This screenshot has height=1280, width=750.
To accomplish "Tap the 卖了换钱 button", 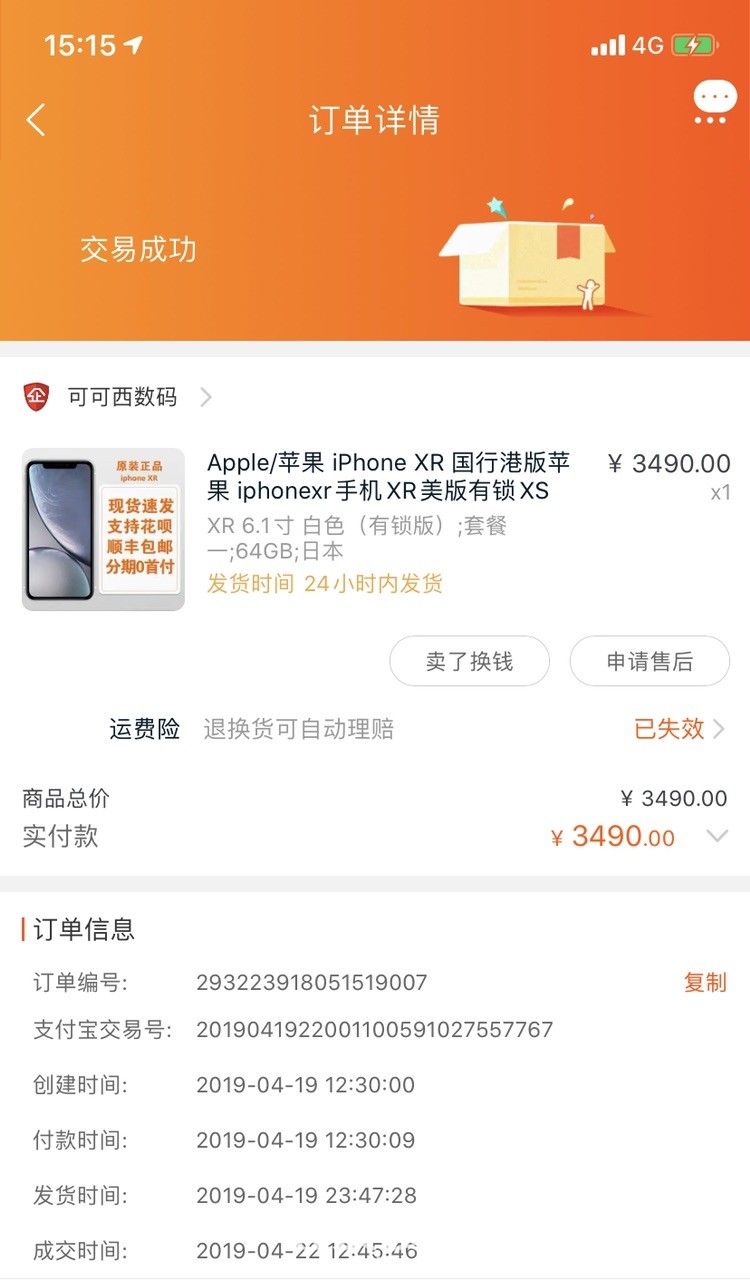I will coord(469,661).
